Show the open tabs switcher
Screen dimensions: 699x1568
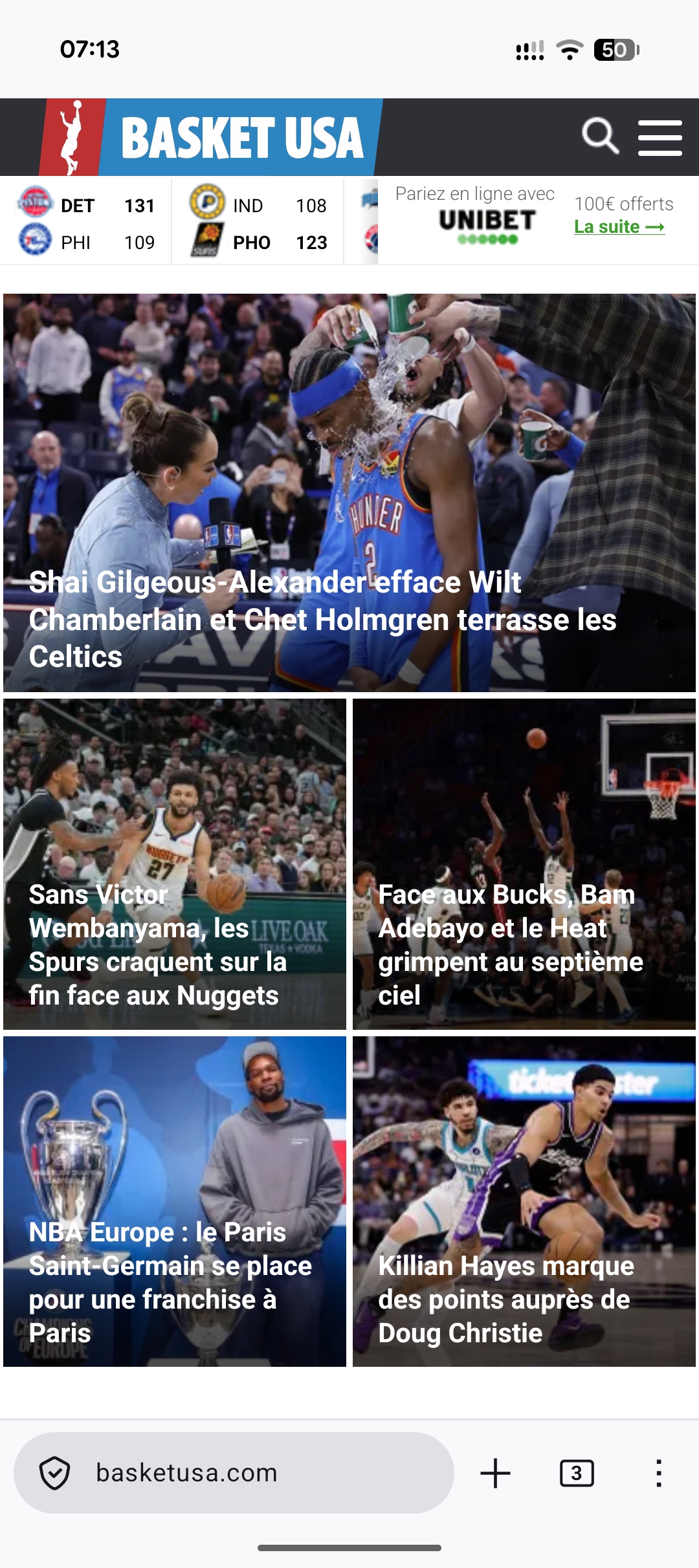(576, 1473)
